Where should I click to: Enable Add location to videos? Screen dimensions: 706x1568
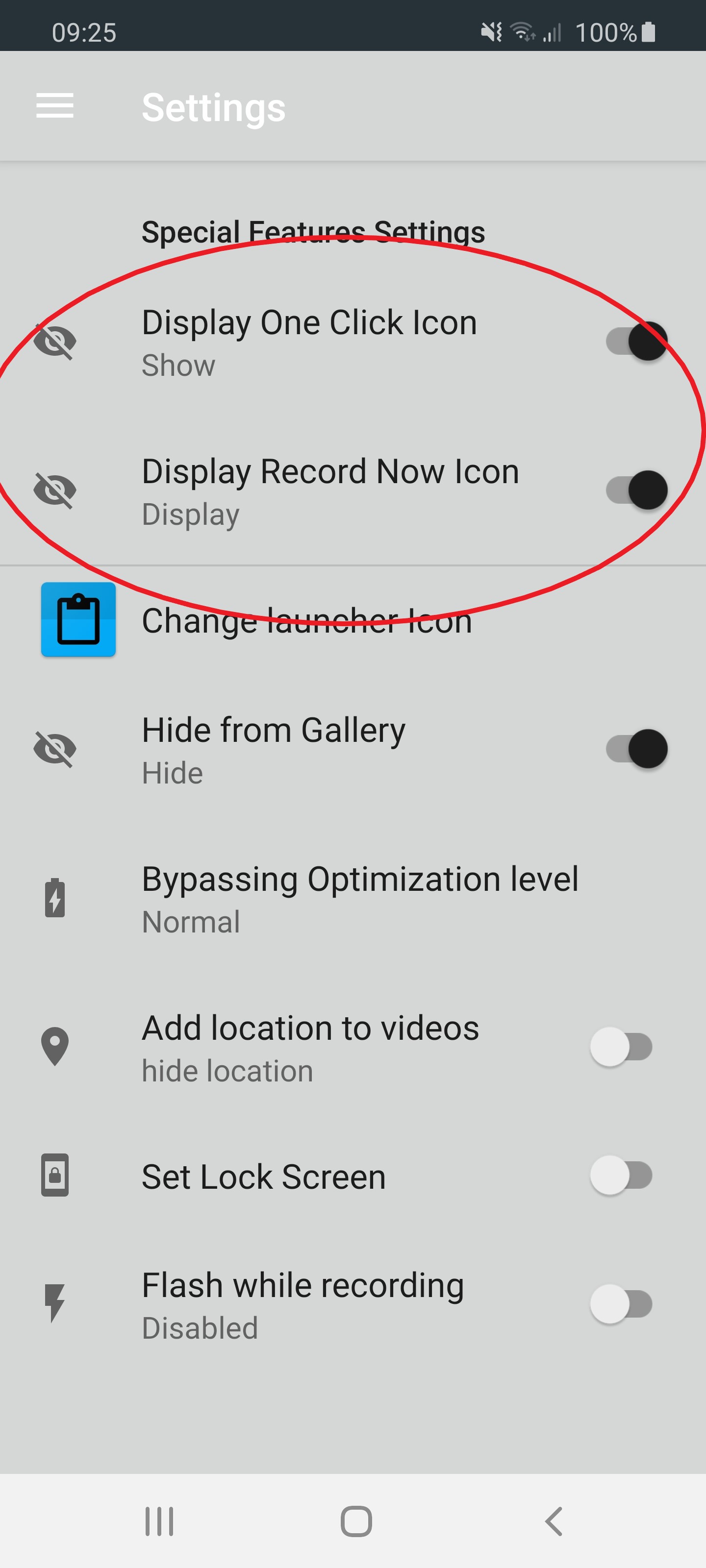point(621,1047)
